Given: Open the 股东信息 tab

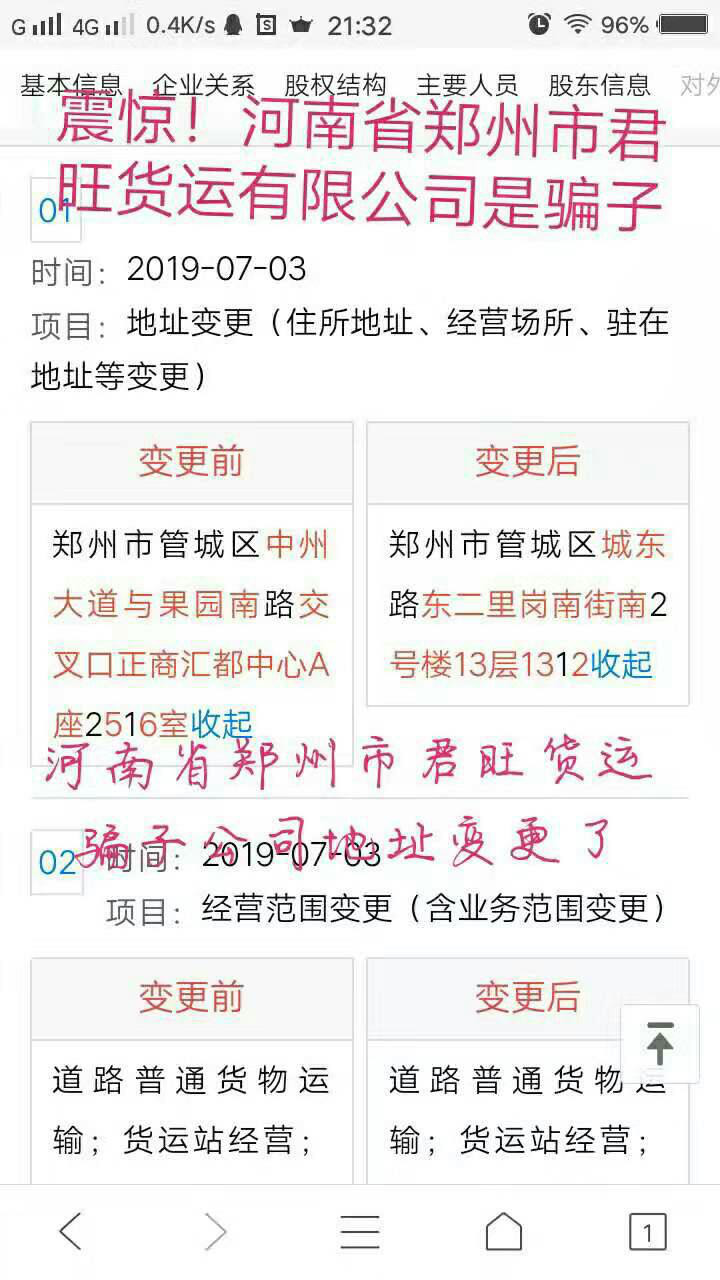Looking at the screenshot, I should [x=599, y=85].
